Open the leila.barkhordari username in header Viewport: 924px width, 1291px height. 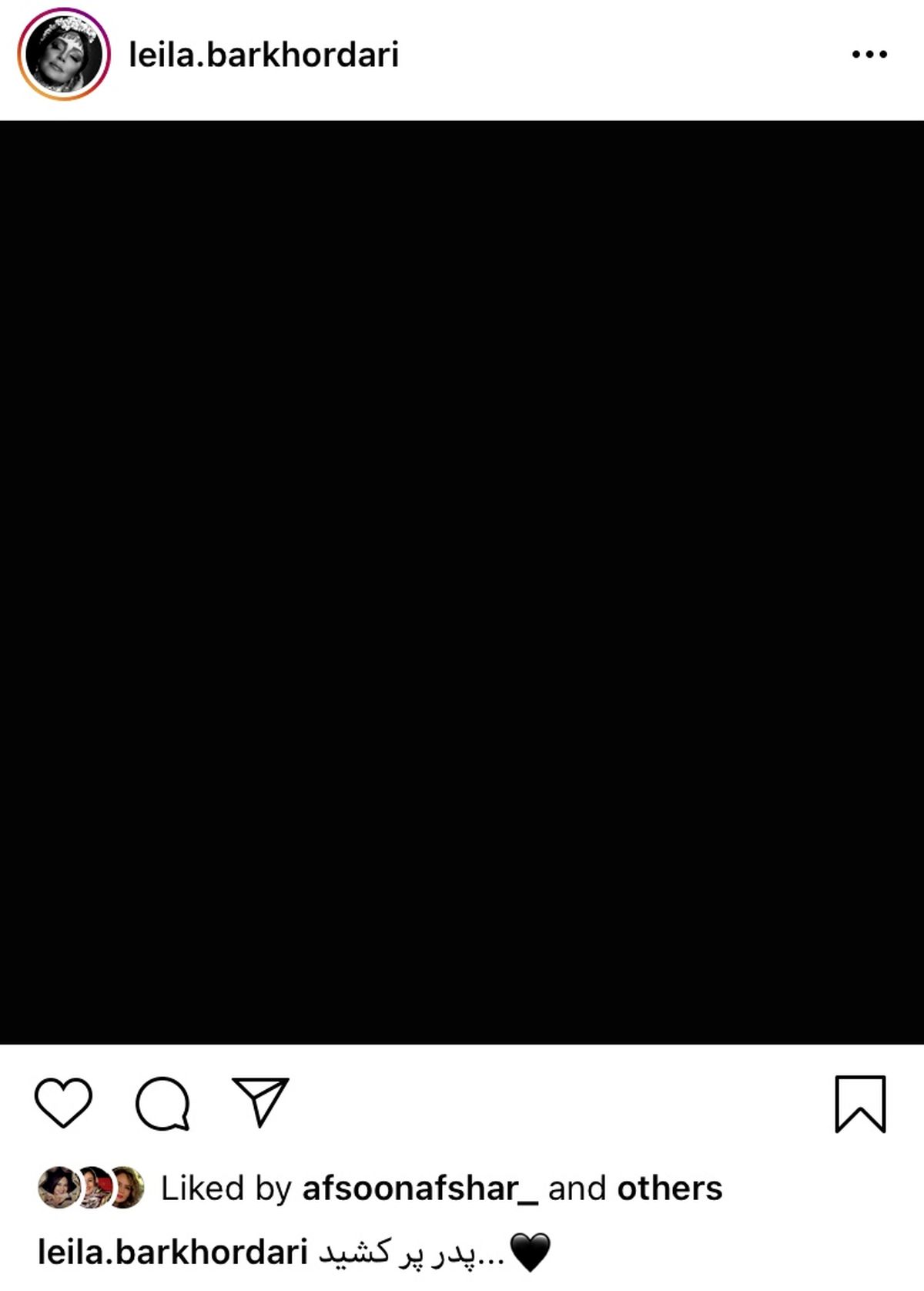263,55
